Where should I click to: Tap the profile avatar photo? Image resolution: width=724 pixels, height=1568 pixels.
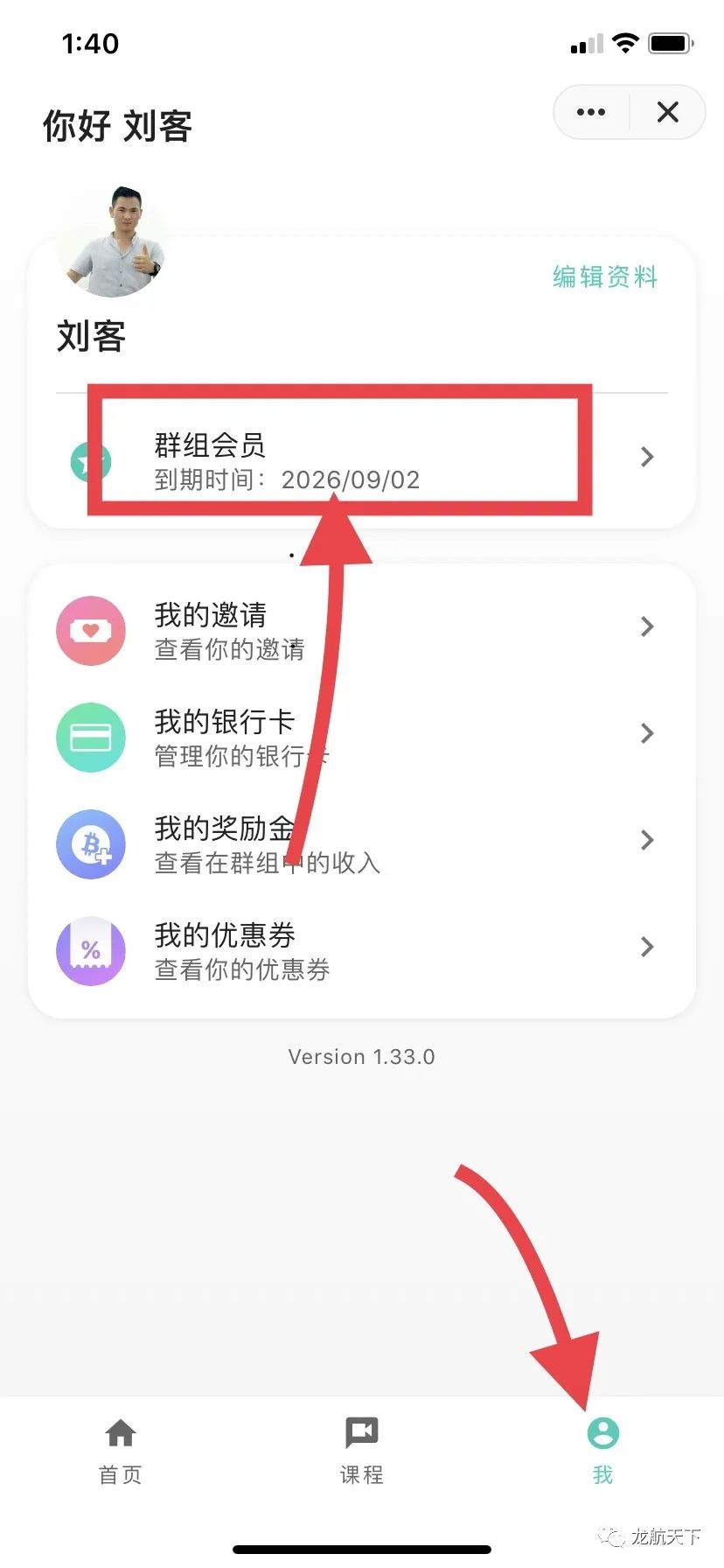click(x=112, y=242)
